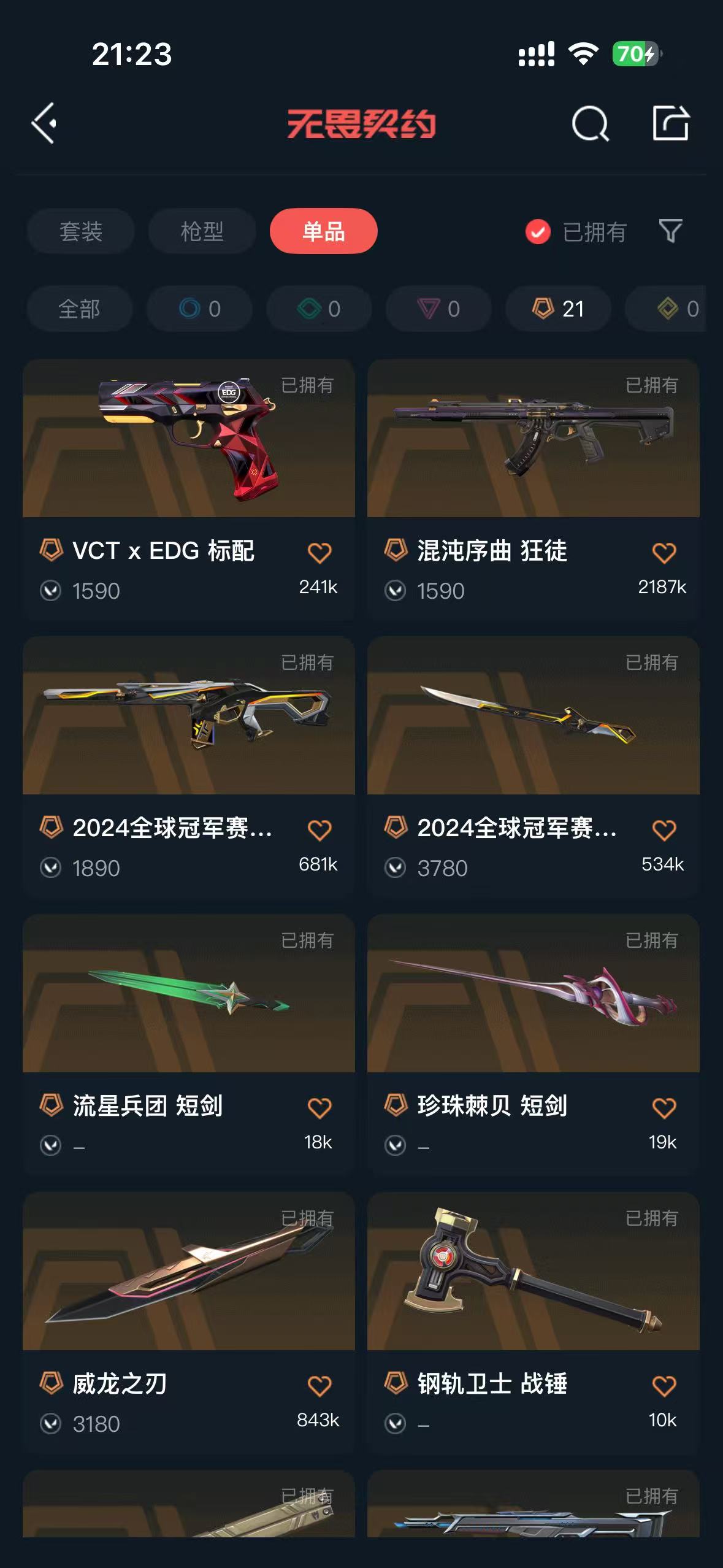Like the 威龙之刃 skin
Screen dimensions: 723x1568
click(319, 1386)
